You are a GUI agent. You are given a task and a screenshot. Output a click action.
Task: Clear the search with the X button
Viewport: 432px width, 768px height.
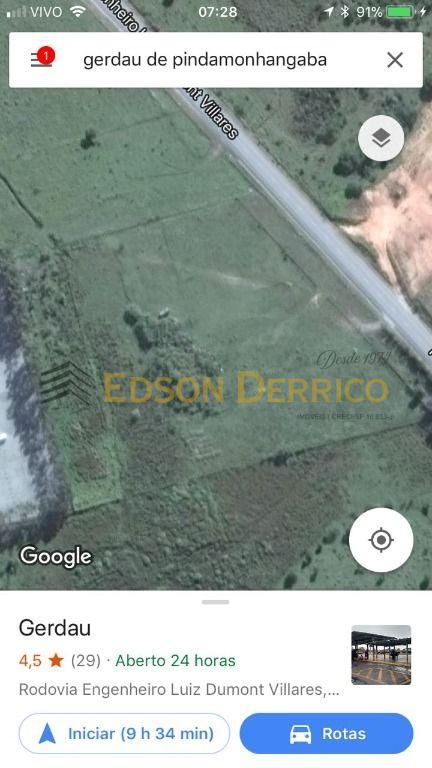point(395,60)
